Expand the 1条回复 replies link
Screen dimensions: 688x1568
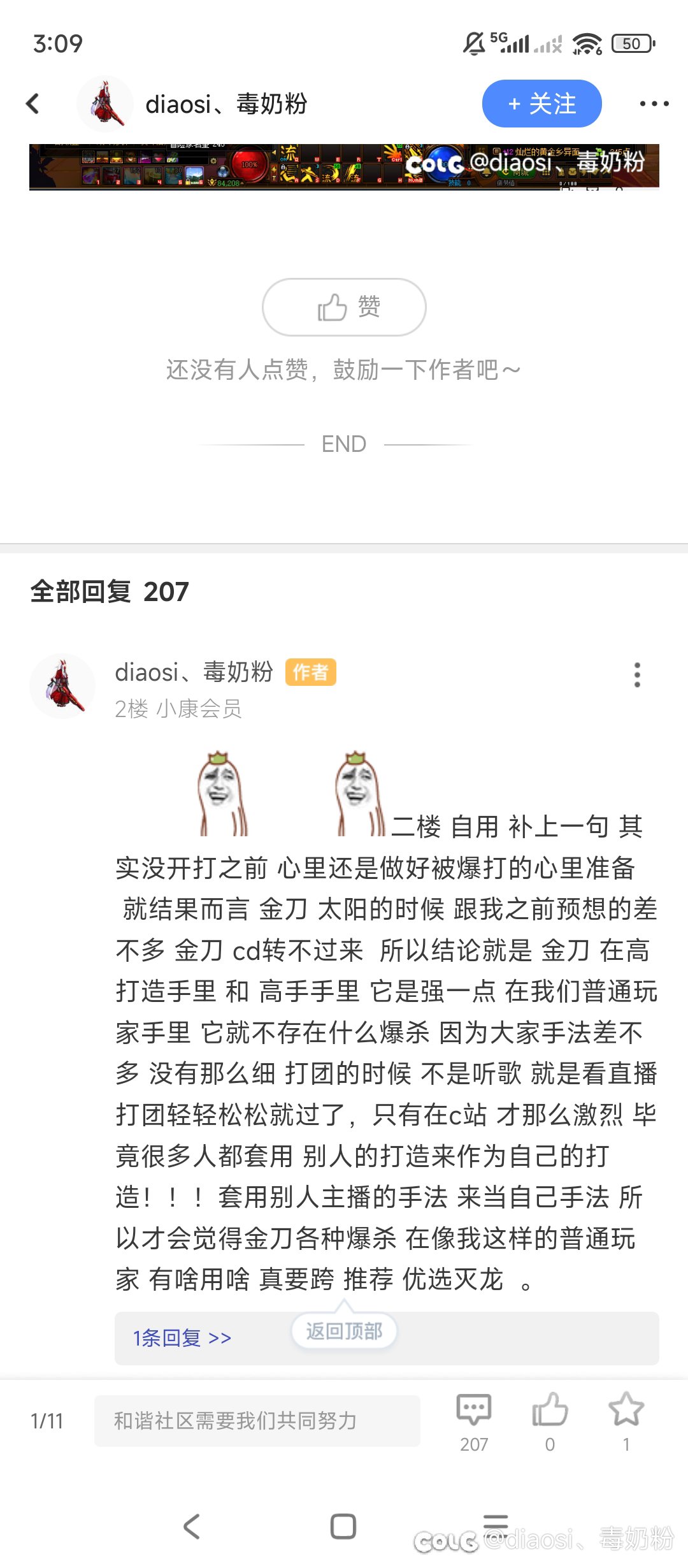coord(182,1337)
